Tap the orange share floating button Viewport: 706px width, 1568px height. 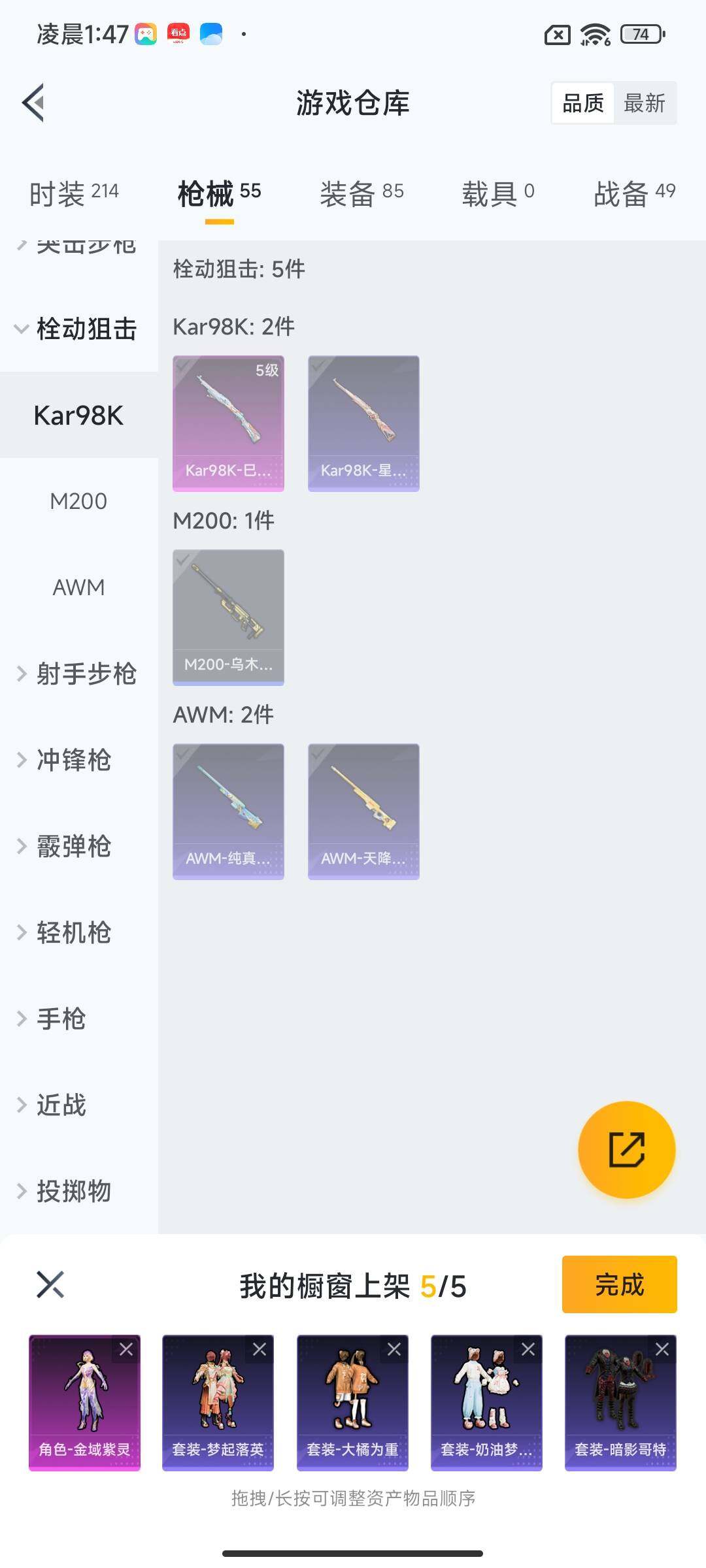[x=626, y=1149]
